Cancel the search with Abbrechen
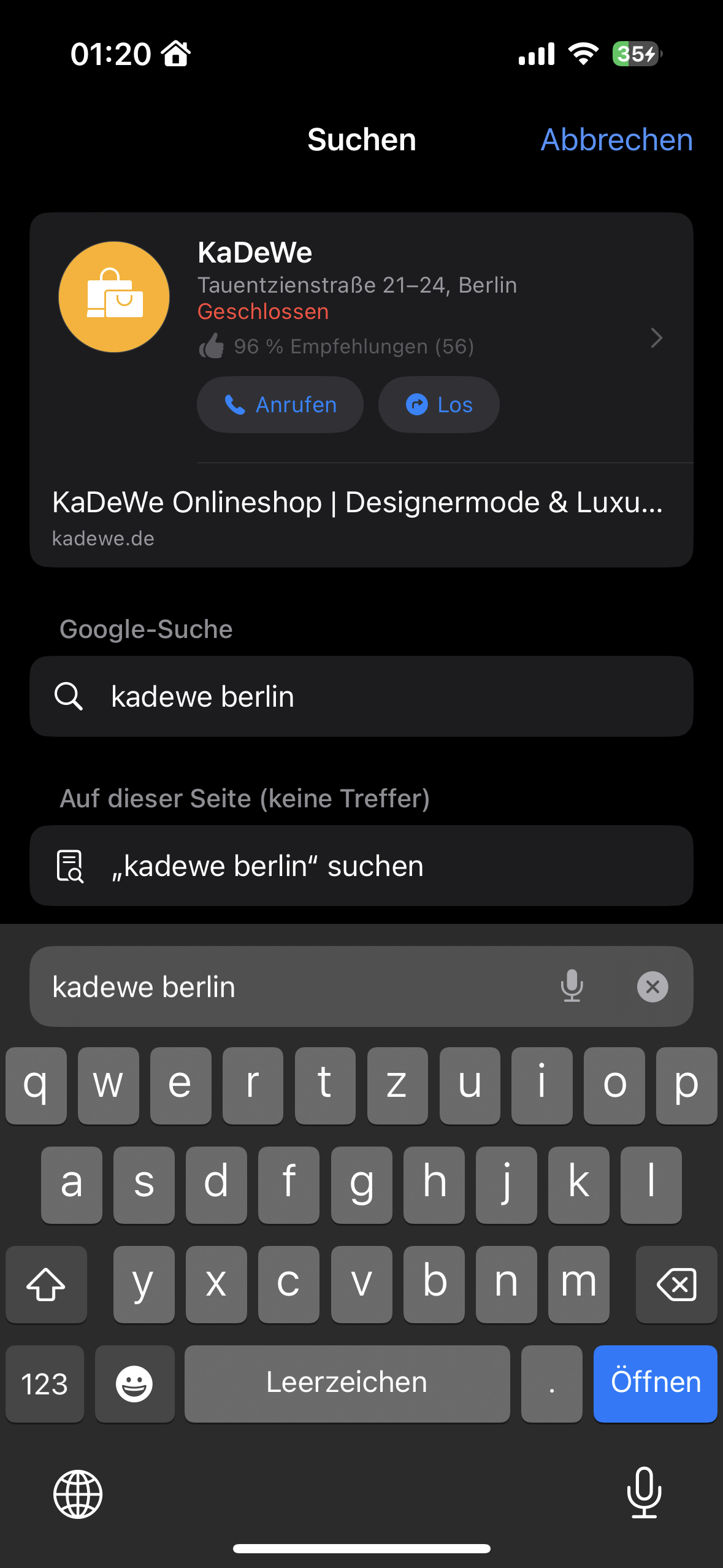The width and height of the screenshot is (723, 1568). pos(616,140)
